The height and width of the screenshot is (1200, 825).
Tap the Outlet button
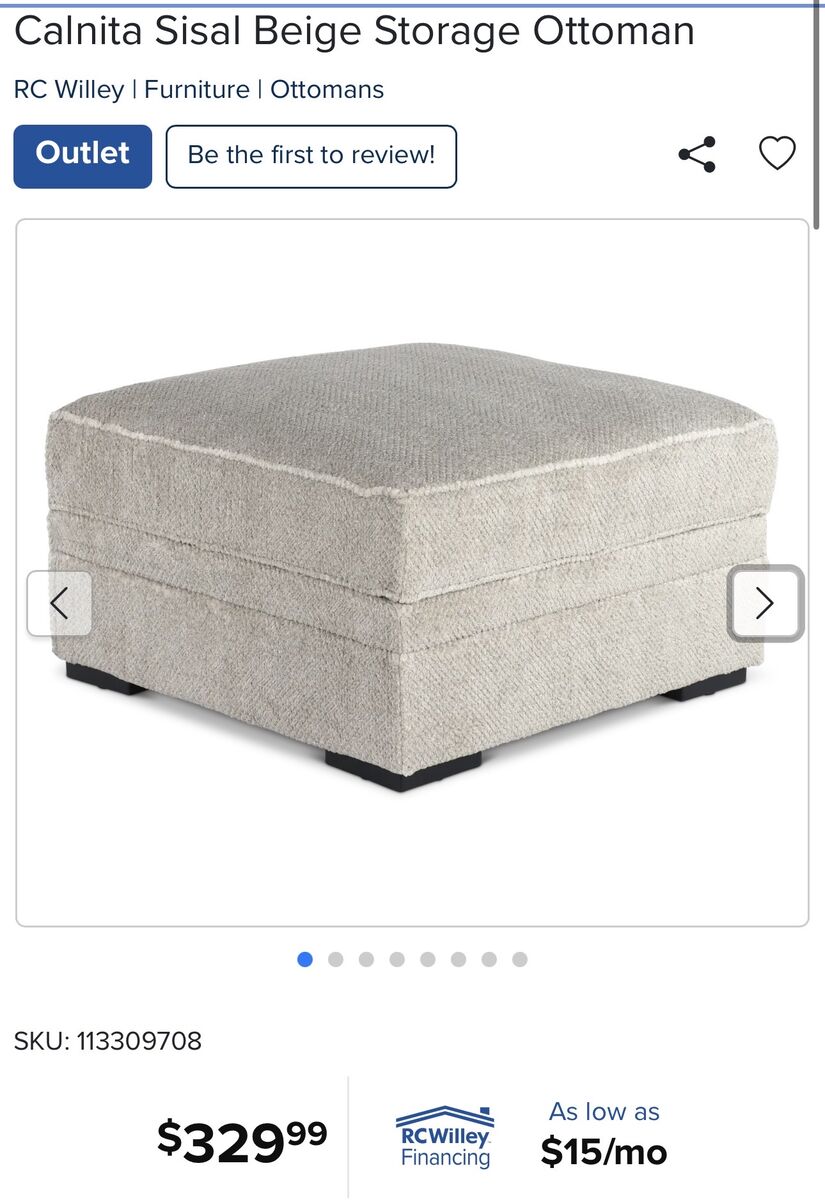pyautogui.click(x=83, y=156)
